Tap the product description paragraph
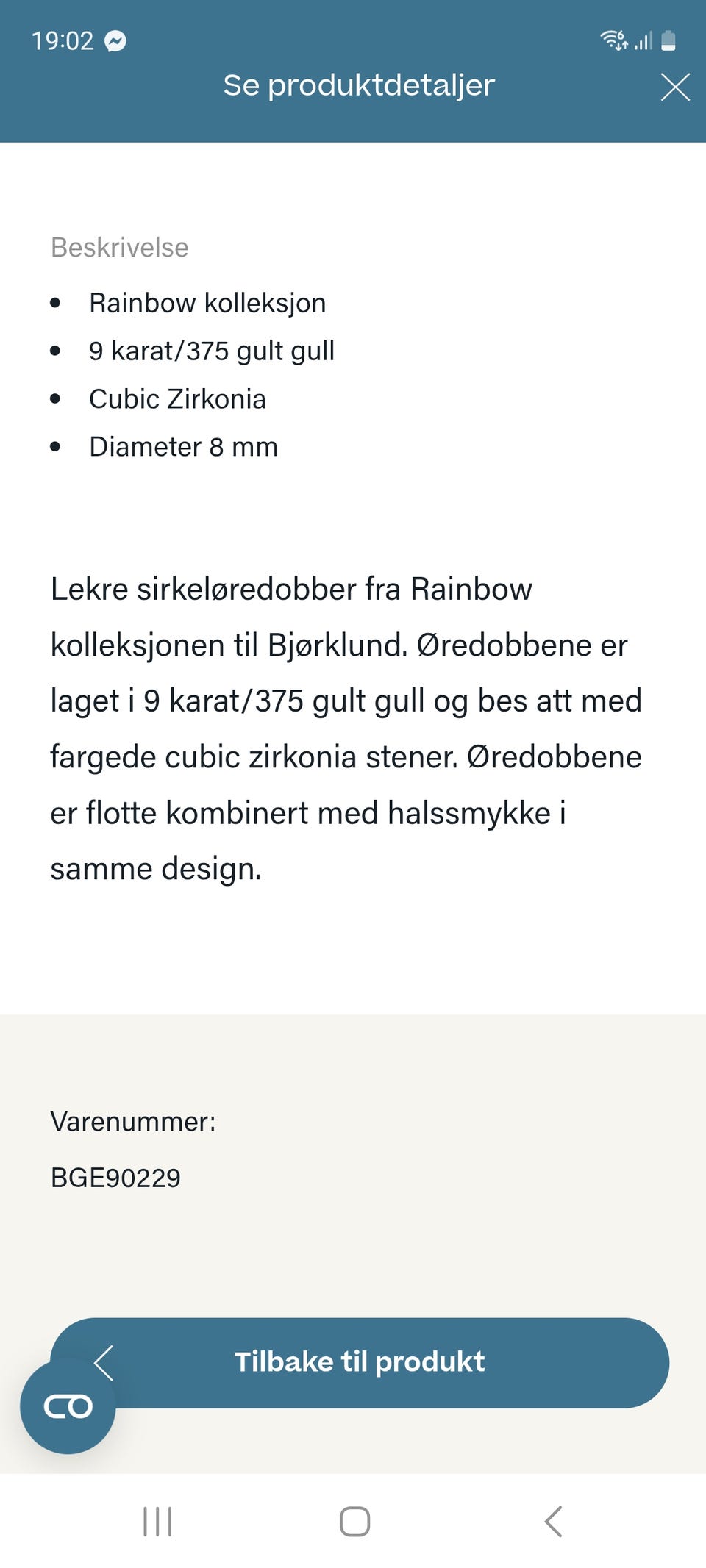This screenshot has width=706, height=1568. (x=346, y=728)
